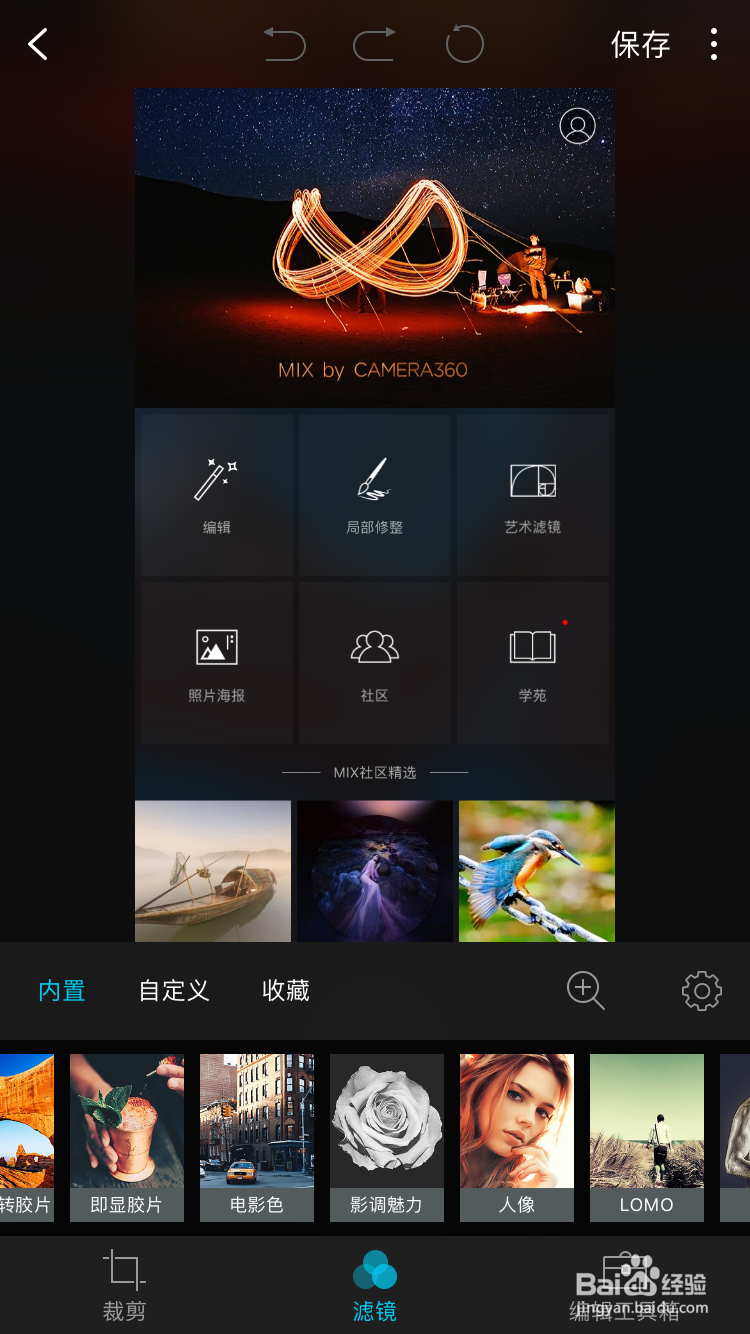Tap the redo arrow icon
750x1334 pixels.
(x=374, y=44)
